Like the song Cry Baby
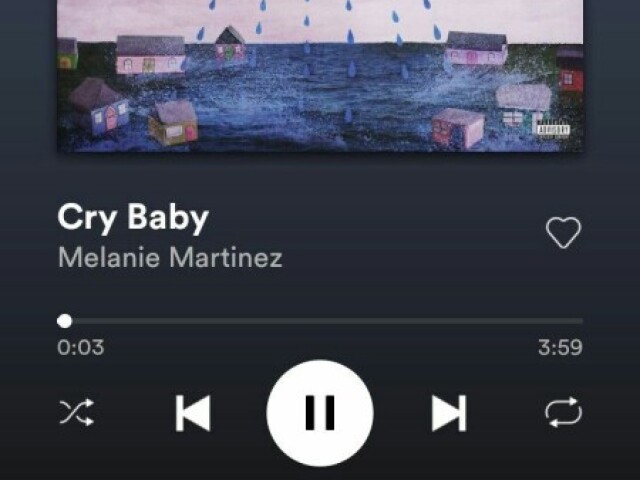640x480 pixels. pos(563,233)
